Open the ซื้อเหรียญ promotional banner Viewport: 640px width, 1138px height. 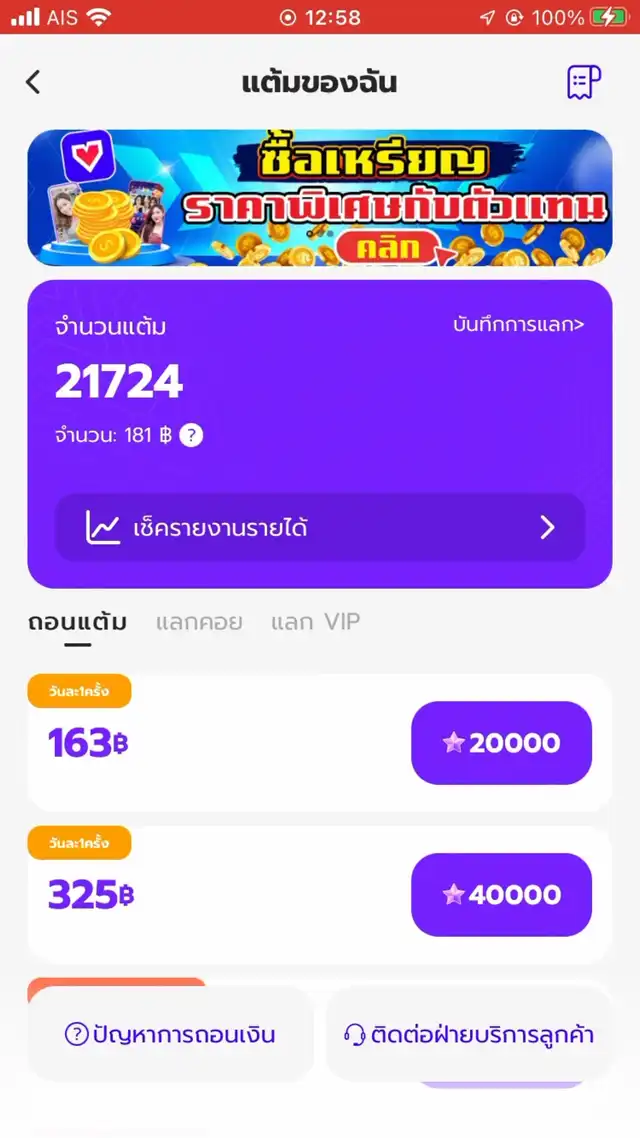tap(320, 197)
